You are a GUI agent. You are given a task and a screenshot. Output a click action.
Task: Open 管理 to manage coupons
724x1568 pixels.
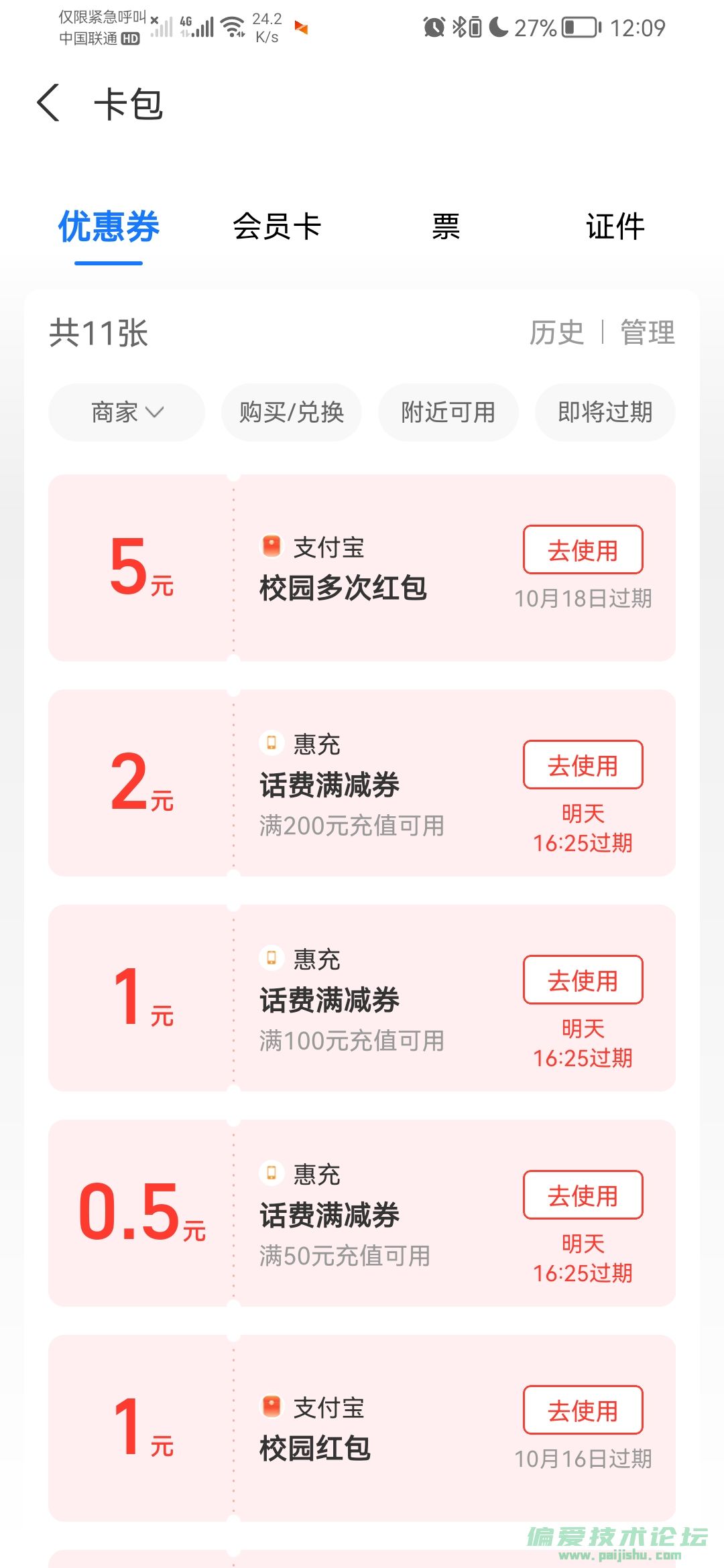(x=647, y=332)
